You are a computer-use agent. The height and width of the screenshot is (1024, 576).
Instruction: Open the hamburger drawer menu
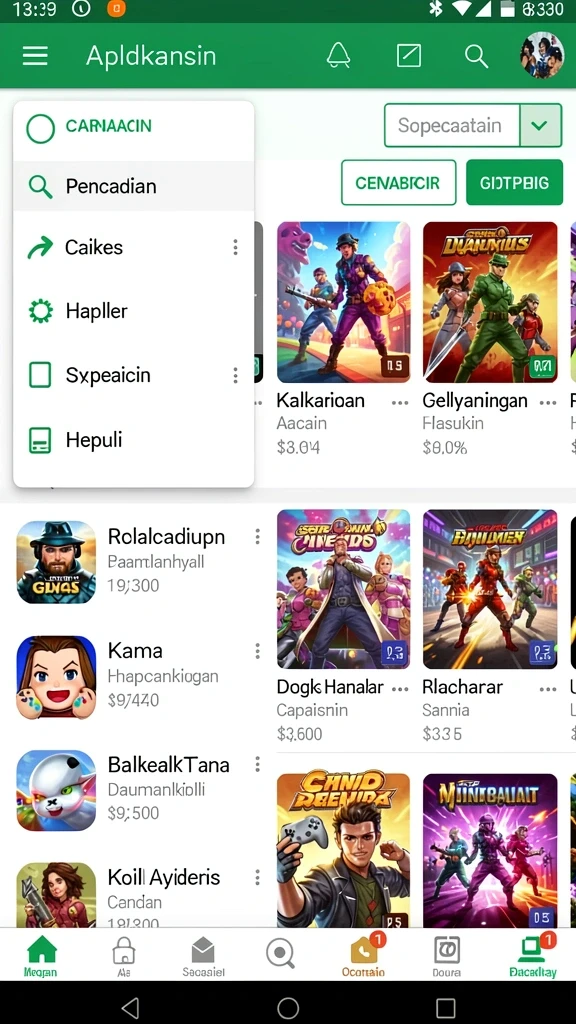35,56
